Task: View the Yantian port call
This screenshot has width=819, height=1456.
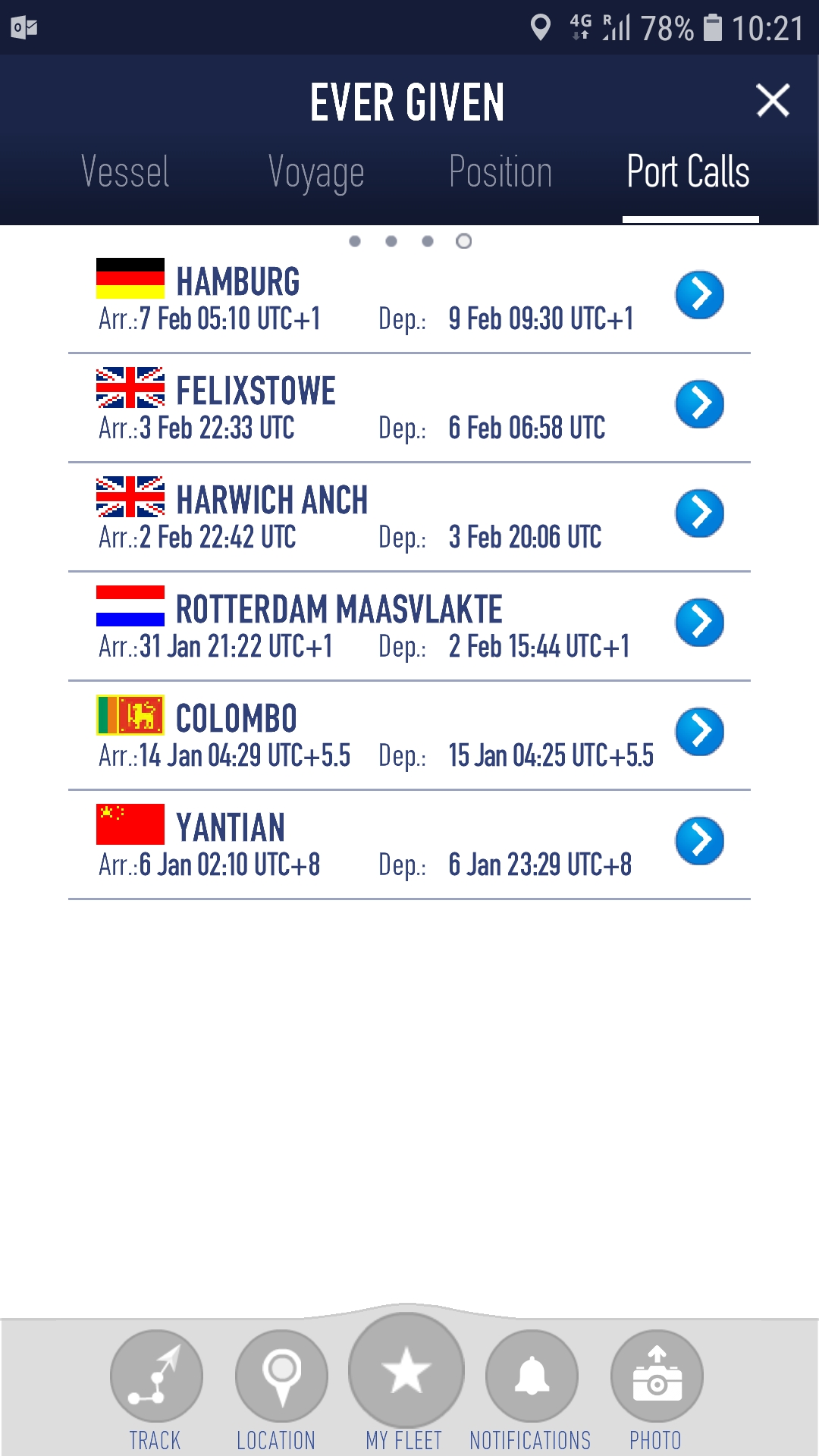Action: click(699, 841)
